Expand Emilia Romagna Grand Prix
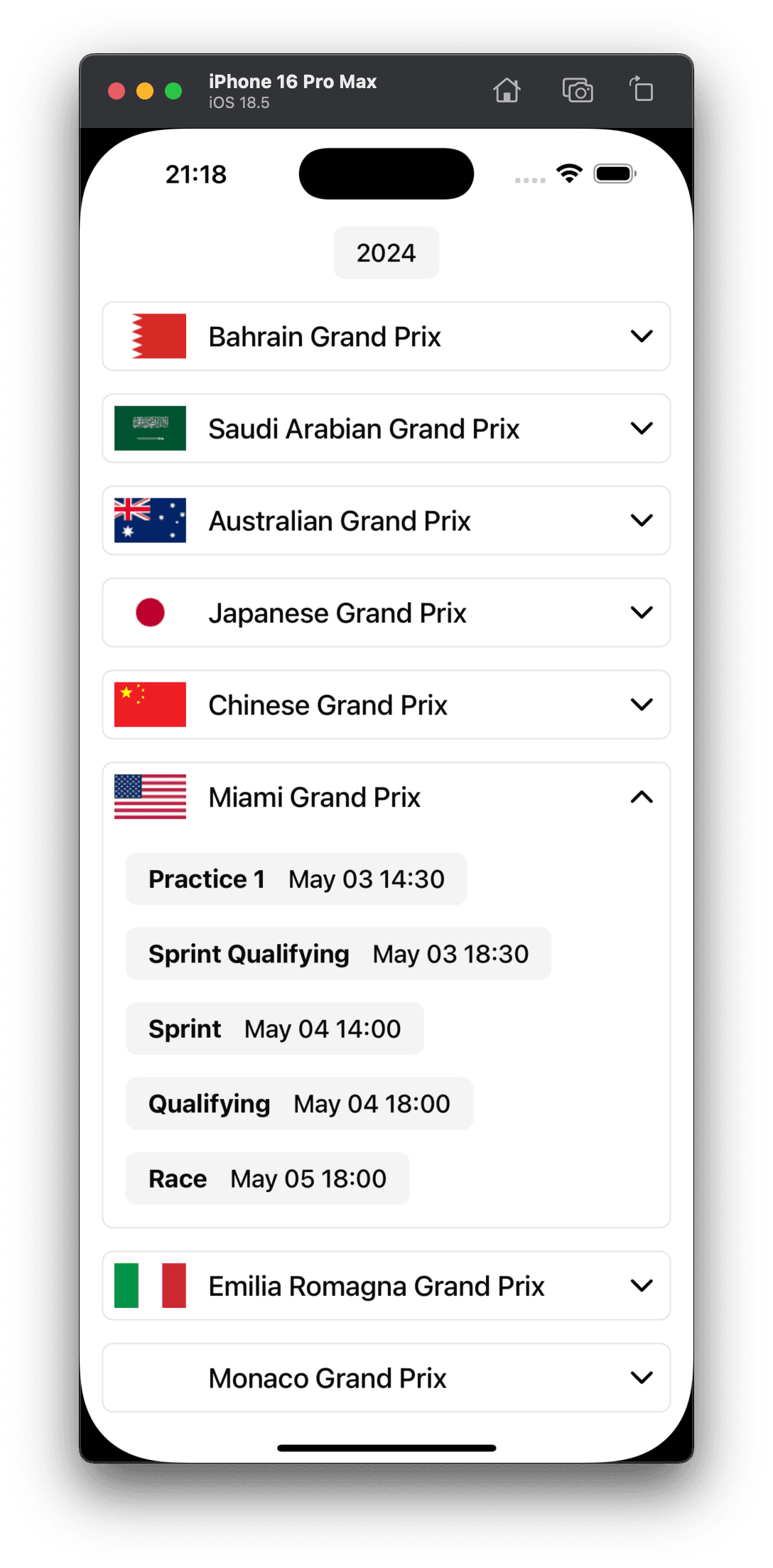 point(641,1286)
